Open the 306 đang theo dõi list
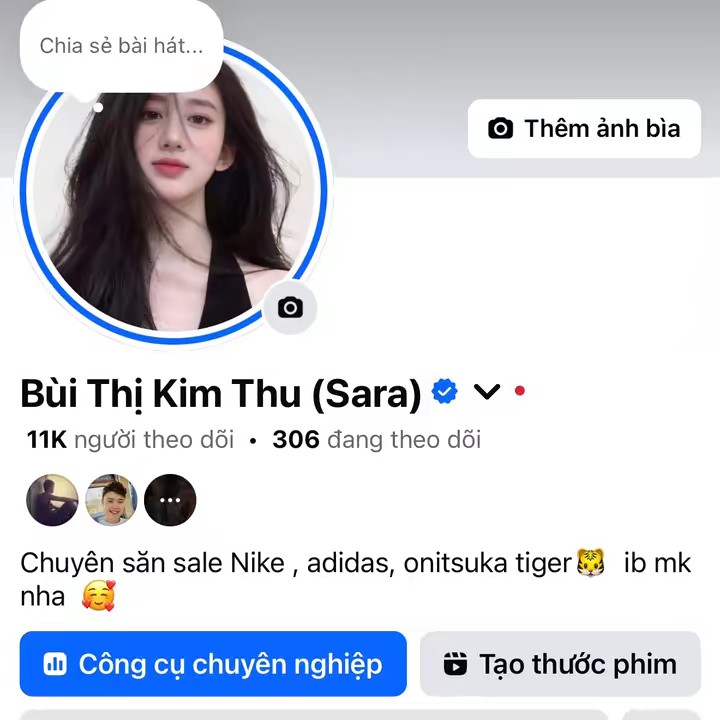 (x=377, y=440)
